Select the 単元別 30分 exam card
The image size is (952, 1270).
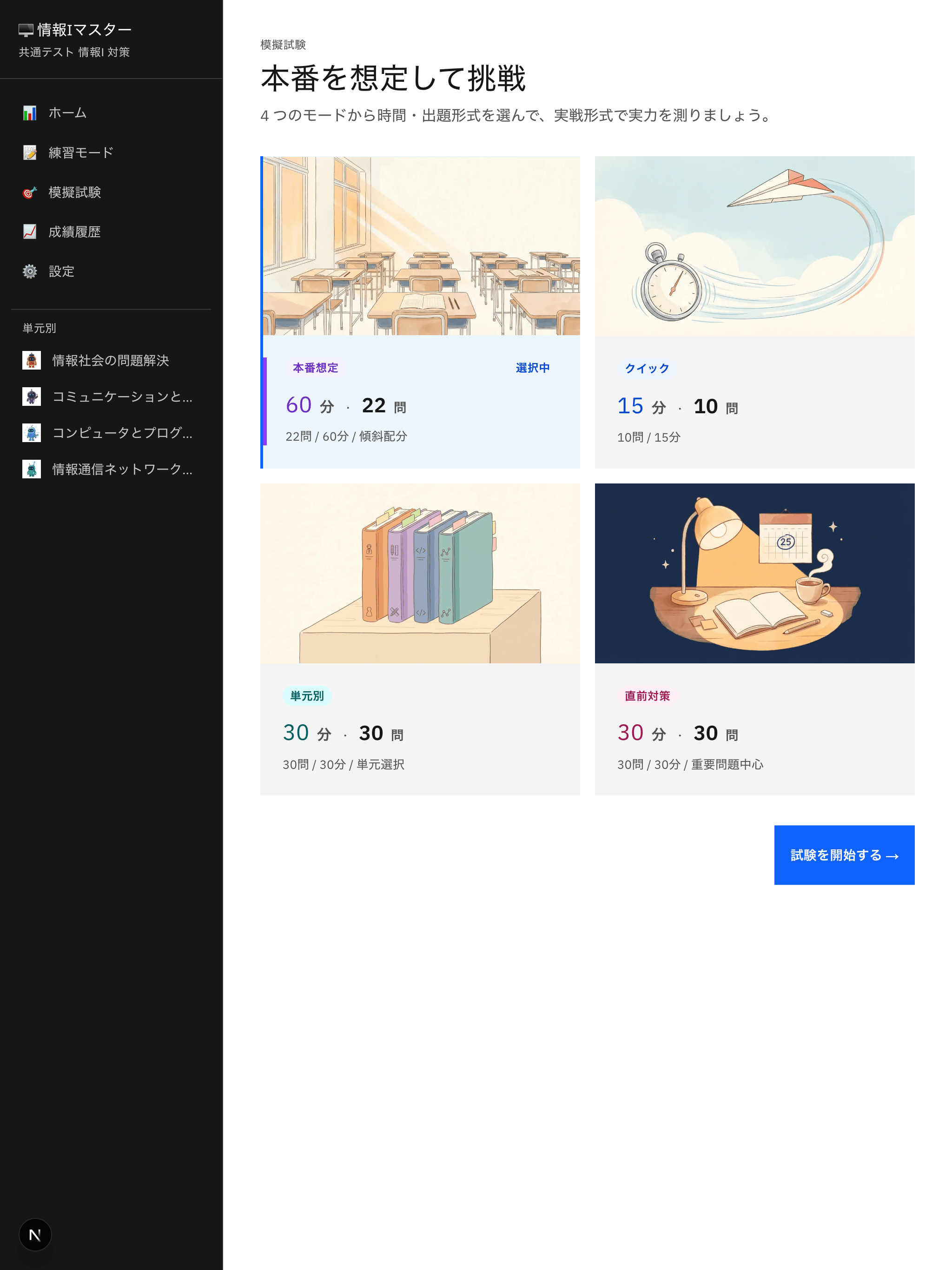(420, 639)
